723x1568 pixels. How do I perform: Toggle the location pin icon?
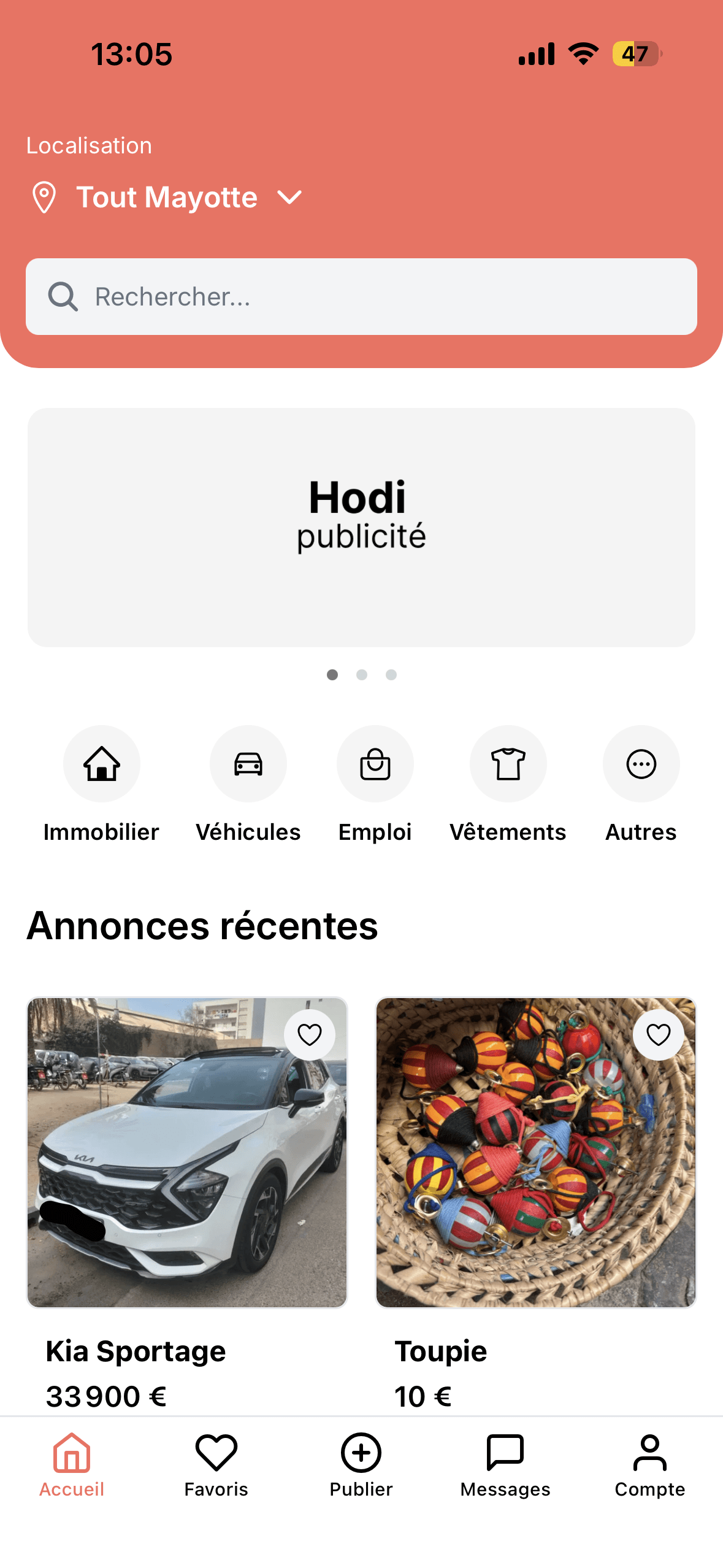[44, 197]
